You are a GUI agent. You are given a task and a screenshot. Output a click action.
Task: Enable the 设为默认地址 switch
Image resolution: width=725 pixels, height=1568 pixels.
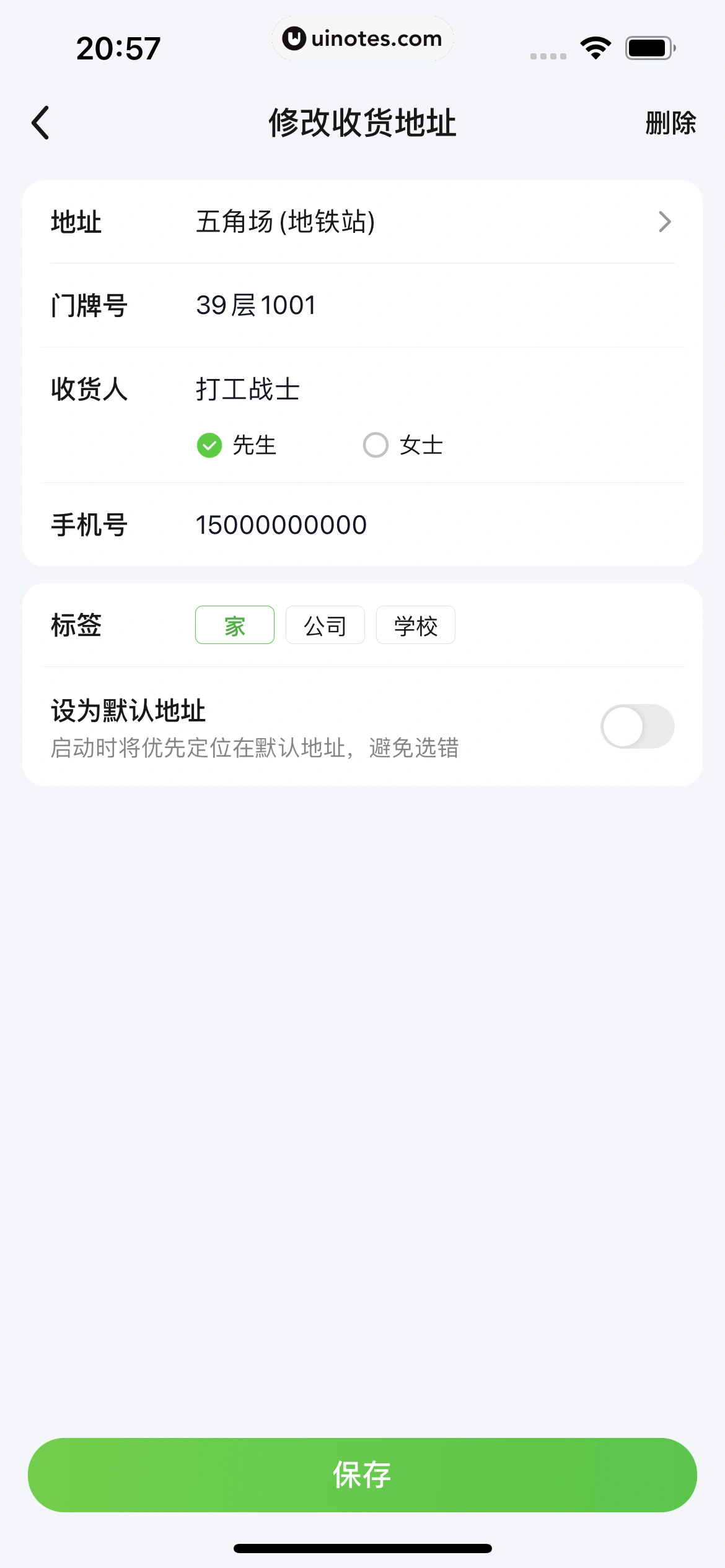[x=637, y=726]
